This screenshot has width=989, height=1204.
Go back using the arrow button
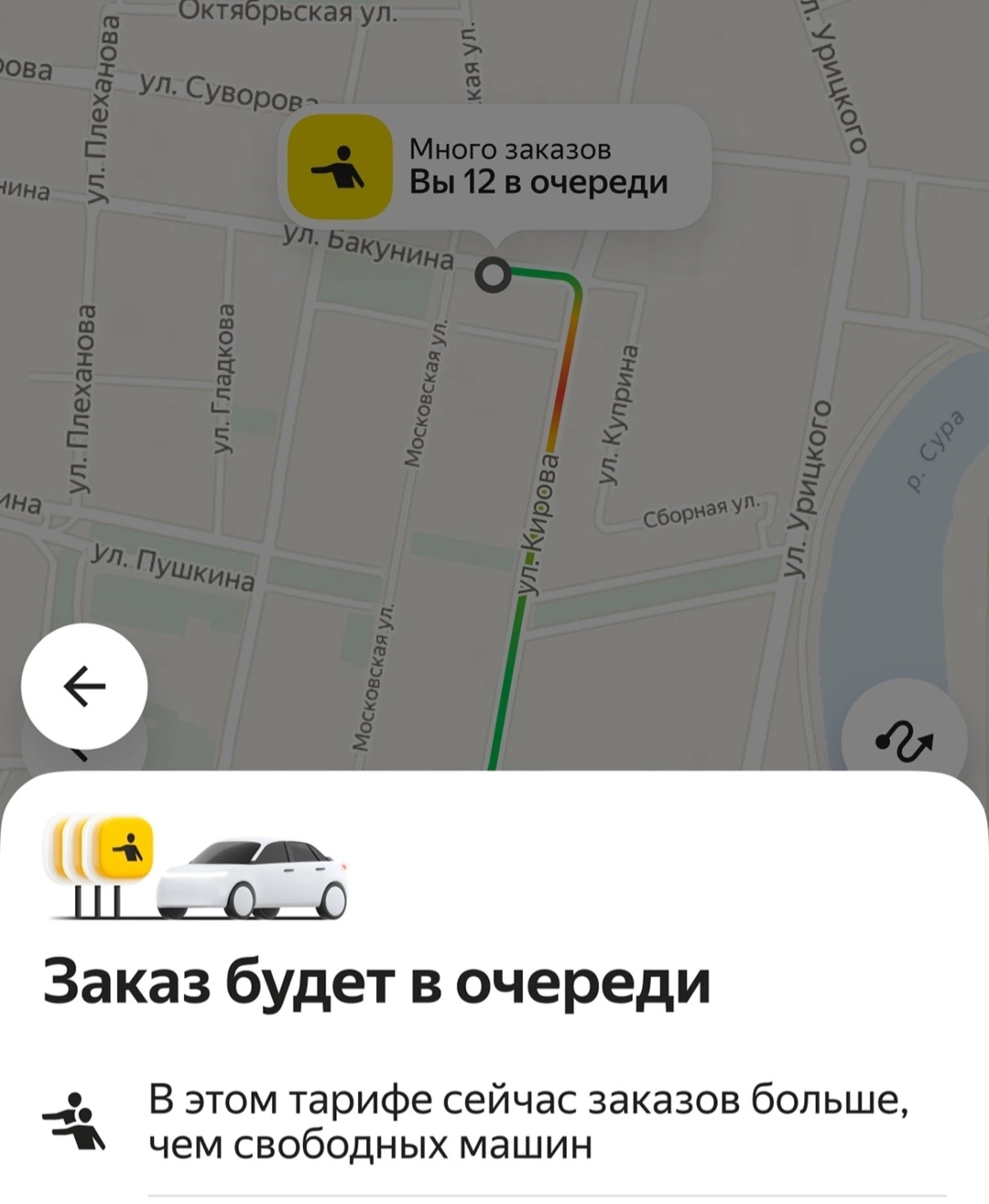click(x=84, y=686)
